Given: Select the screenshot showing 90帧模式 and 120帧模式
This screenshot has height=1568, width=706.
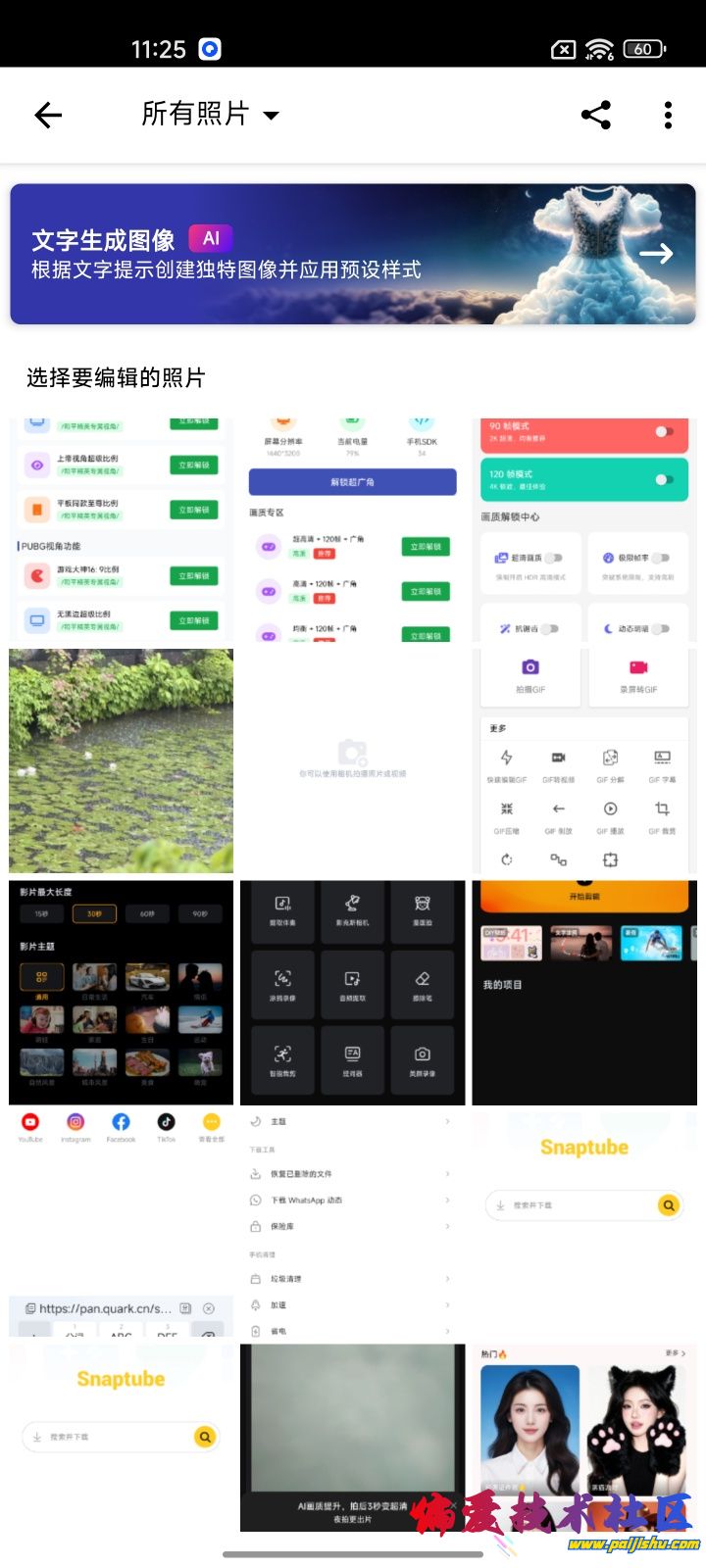Looking at the screenshot, I should (584, 529).
